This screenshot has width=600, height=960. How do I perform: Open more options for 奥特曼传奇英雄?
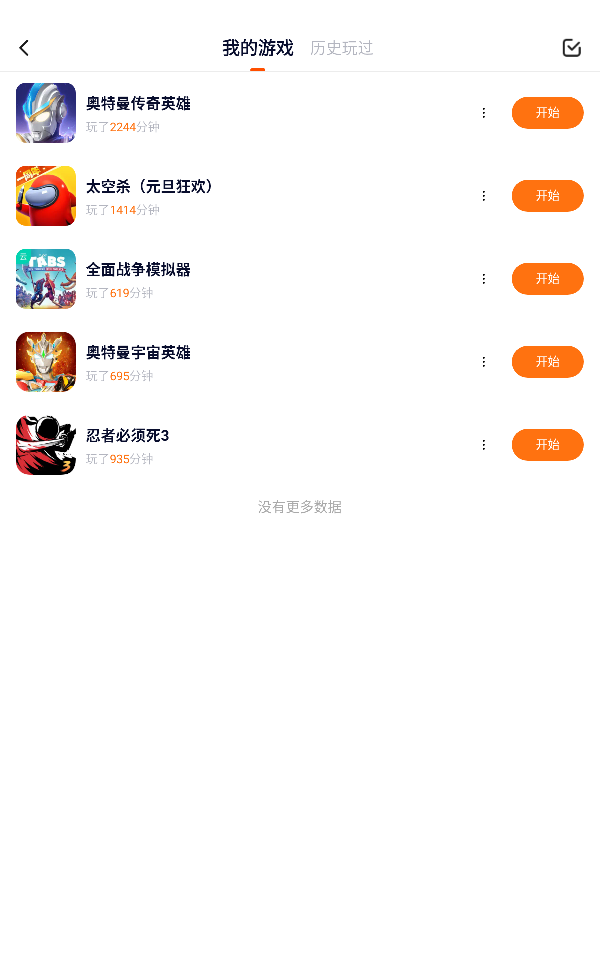[484, 113]
